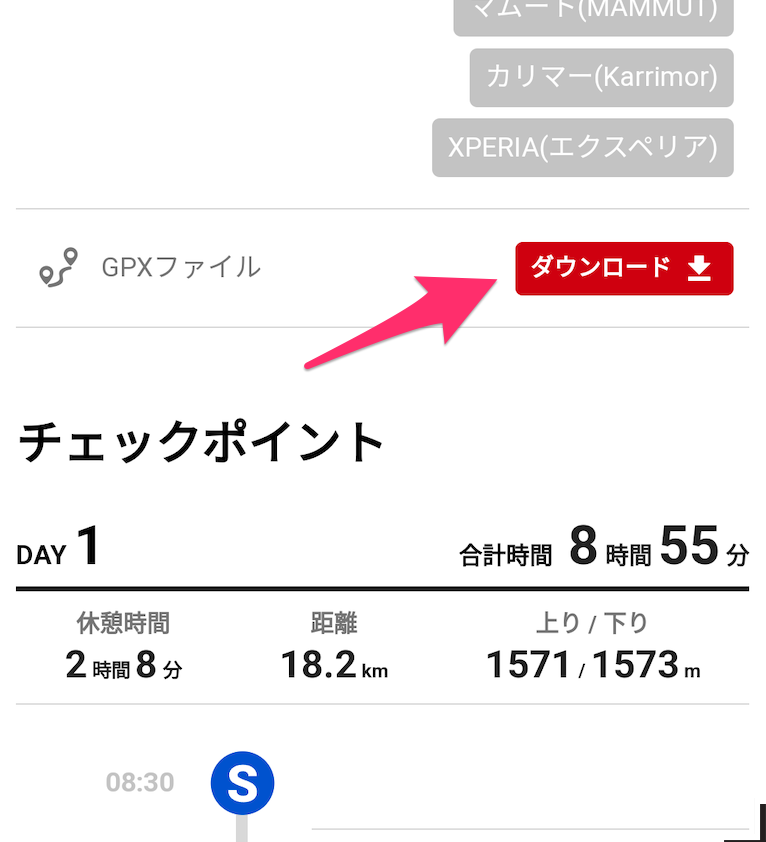Viewport: 766px width, 842px height.
Task: Tap the マムート(MAMMUT) tag chip
Action: [593, 15]
